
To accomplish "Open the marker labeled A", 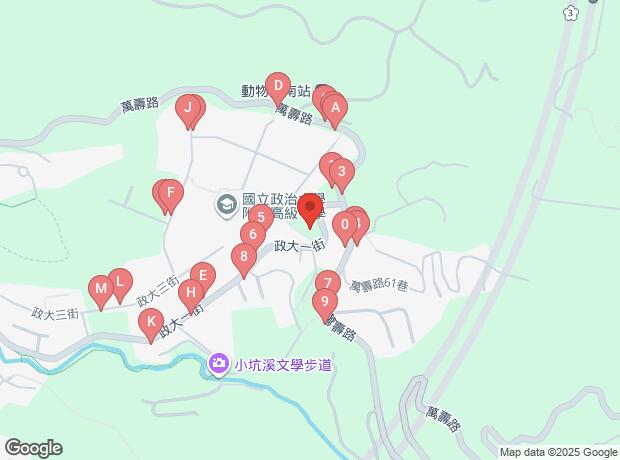I will tap(336, 107).
